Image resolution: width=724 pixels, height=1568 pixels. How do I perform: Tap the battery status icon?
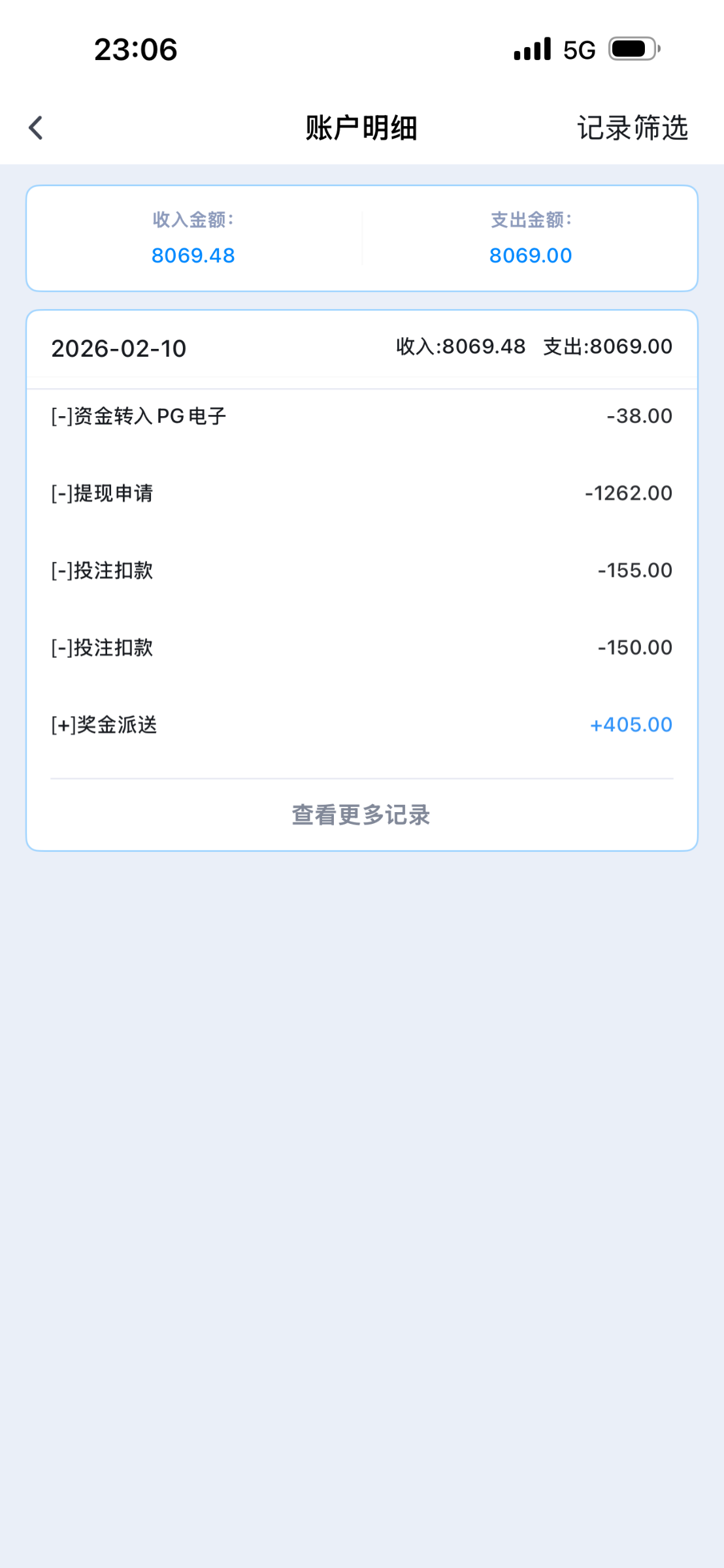coord(632,48)
